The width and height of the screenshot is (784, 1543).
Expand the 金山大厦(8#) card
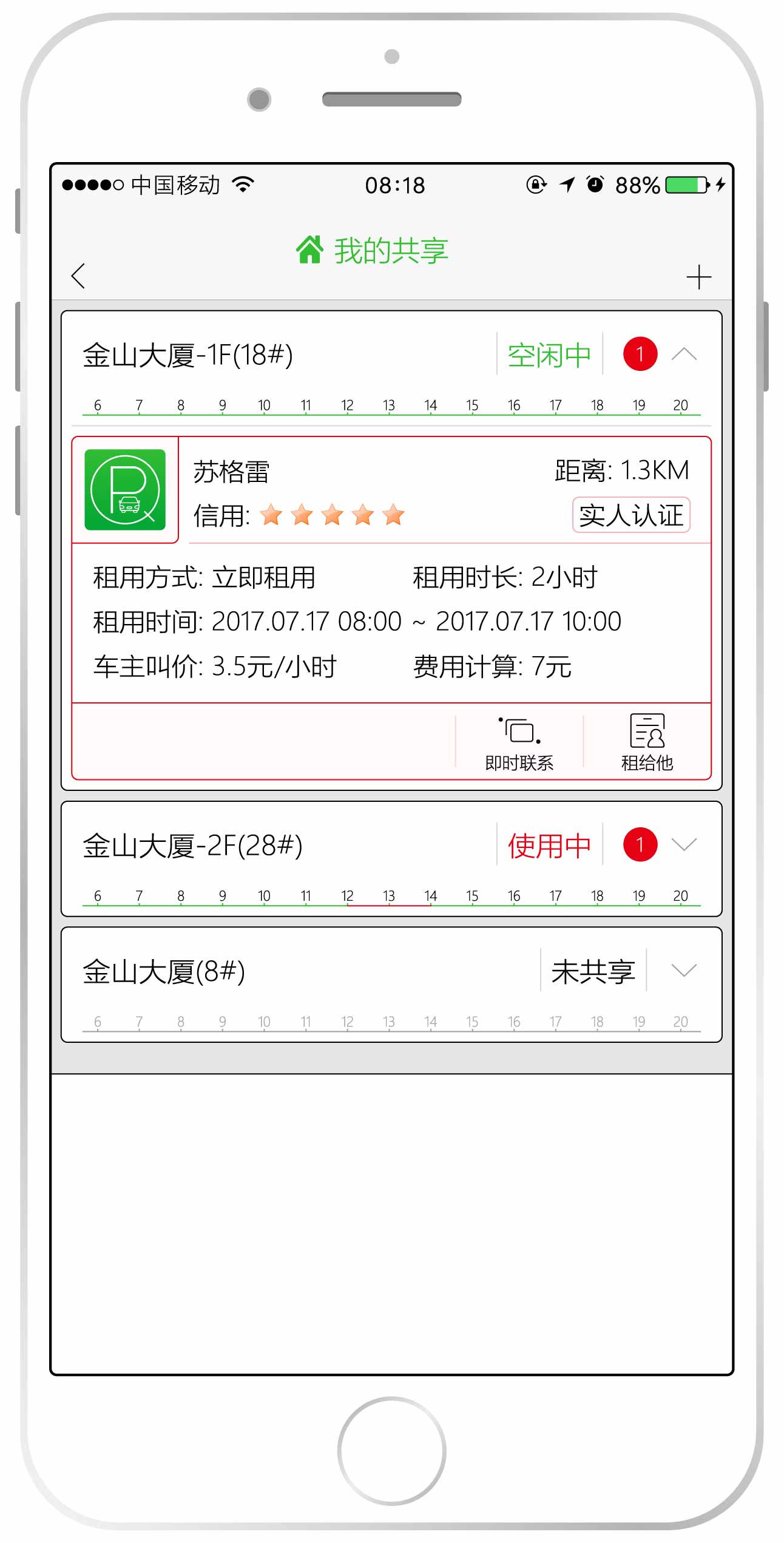point(684,971)
